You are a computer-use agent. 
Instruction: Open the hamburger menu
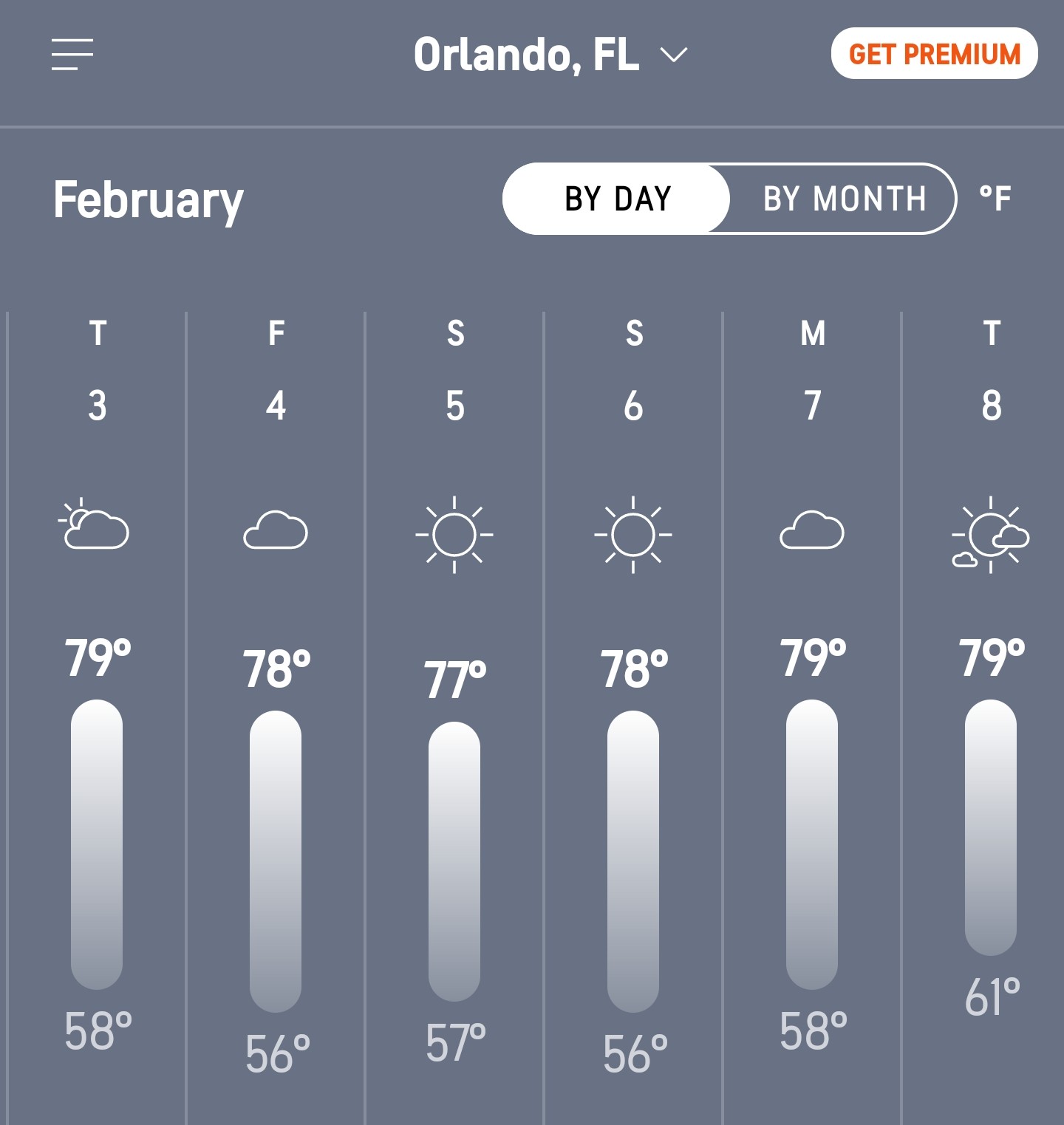pyautogui.click(x=72, y=55)
